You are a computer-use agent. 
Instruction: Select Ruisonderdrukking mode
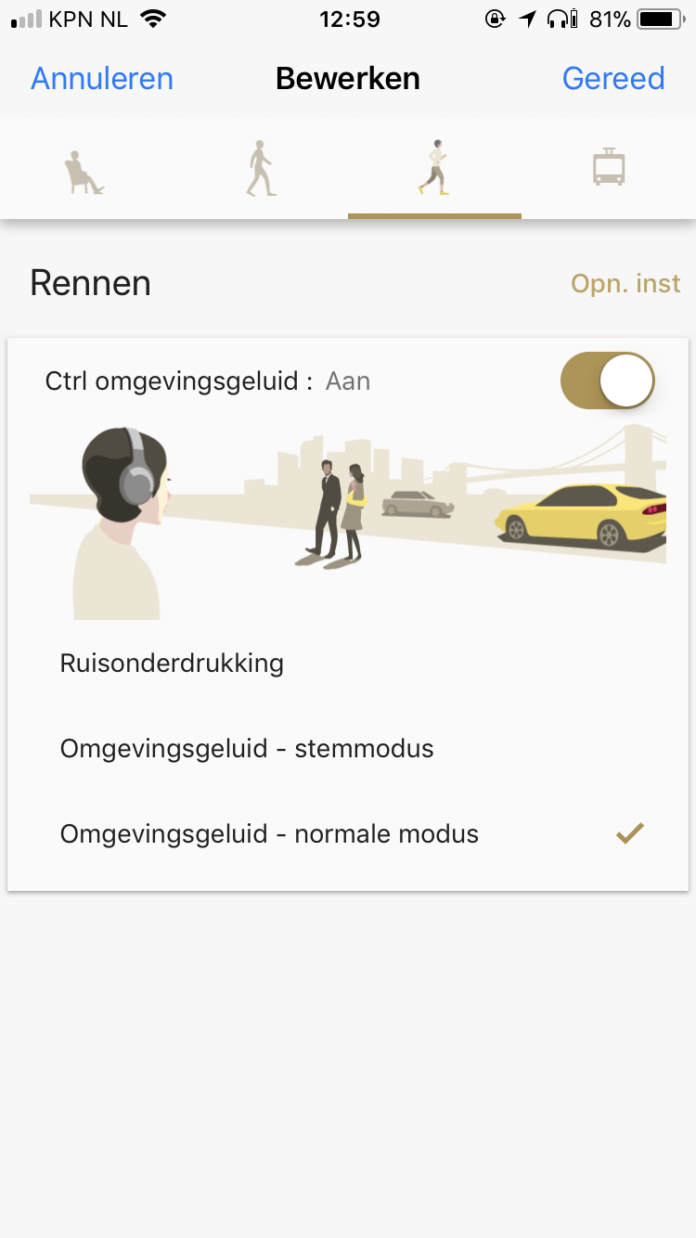pos(172,664)
